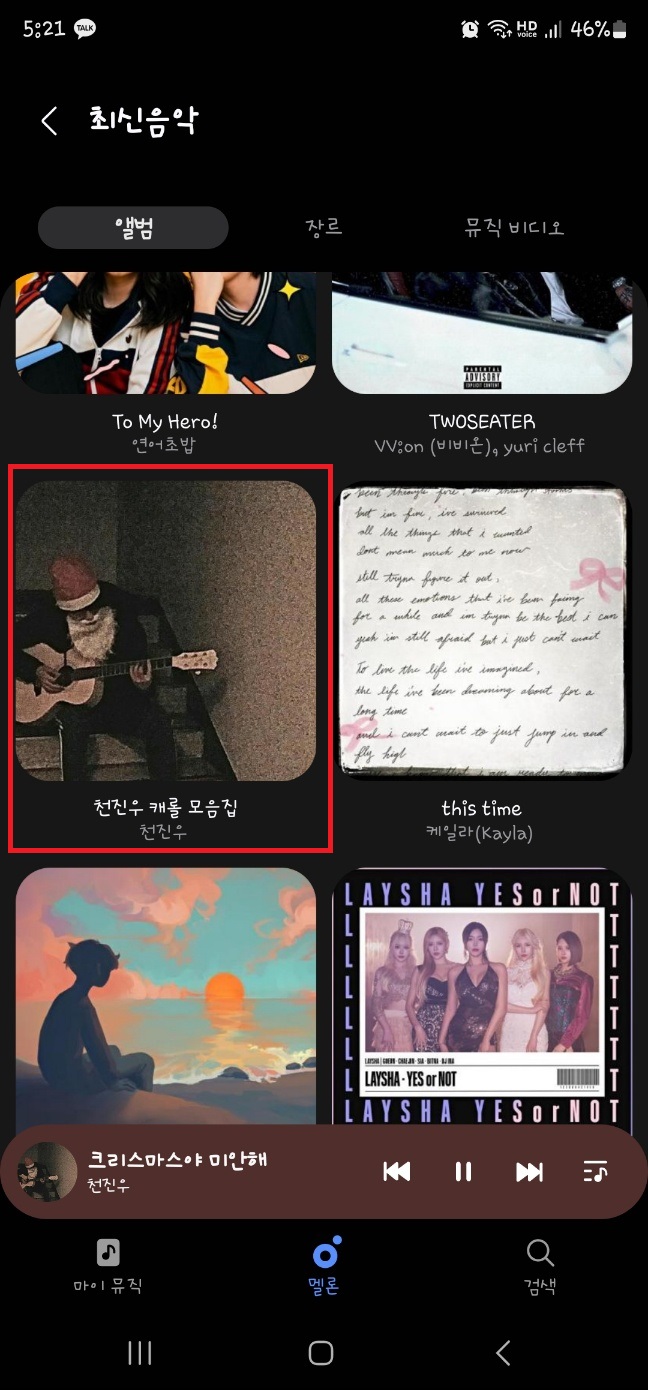648x1390 pixels.
Task: Tap the system home button
Action: click(x=321, y=1353)
